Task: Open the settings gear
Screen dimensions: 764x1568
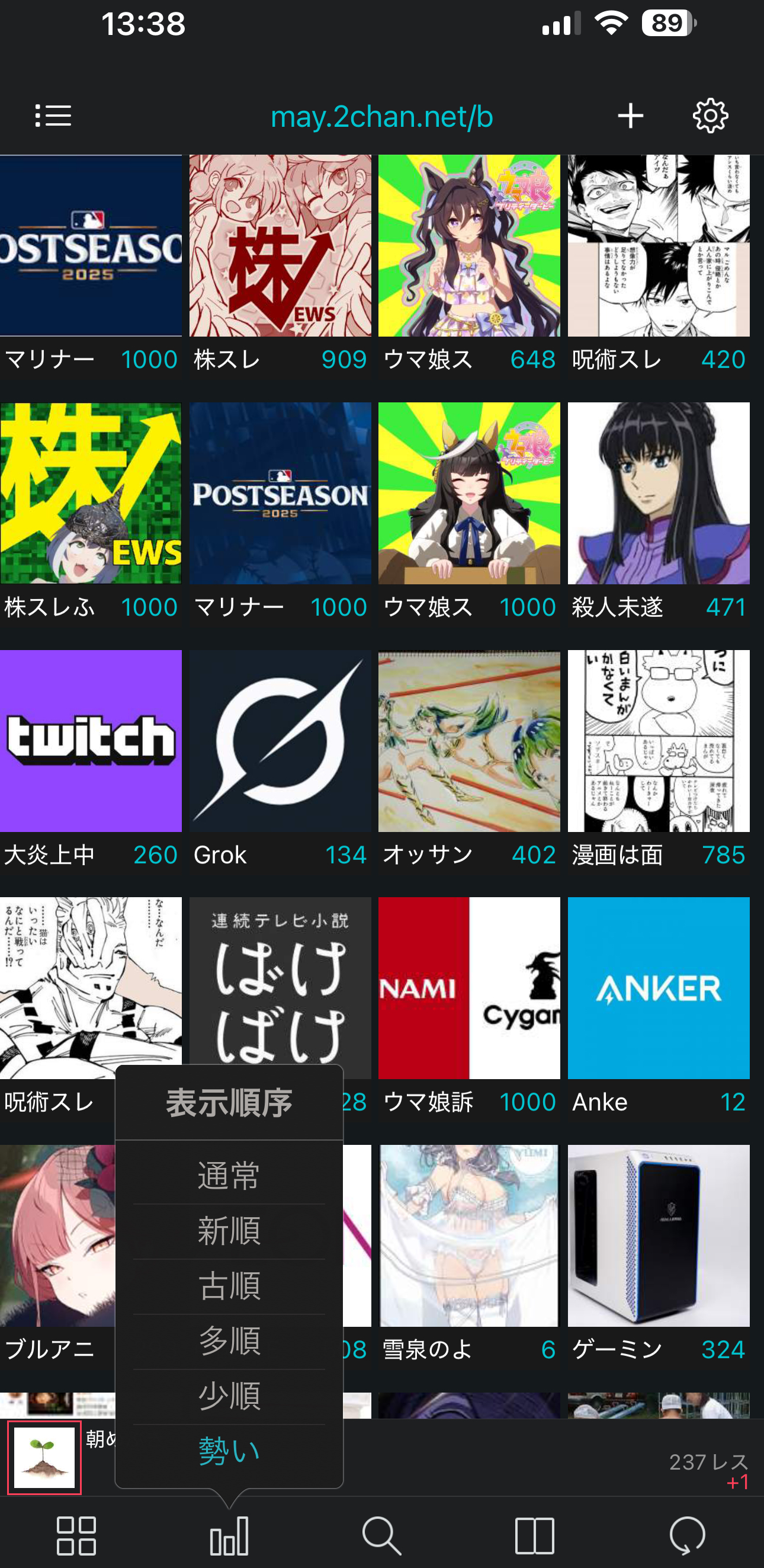Action: tap(710, 116)
